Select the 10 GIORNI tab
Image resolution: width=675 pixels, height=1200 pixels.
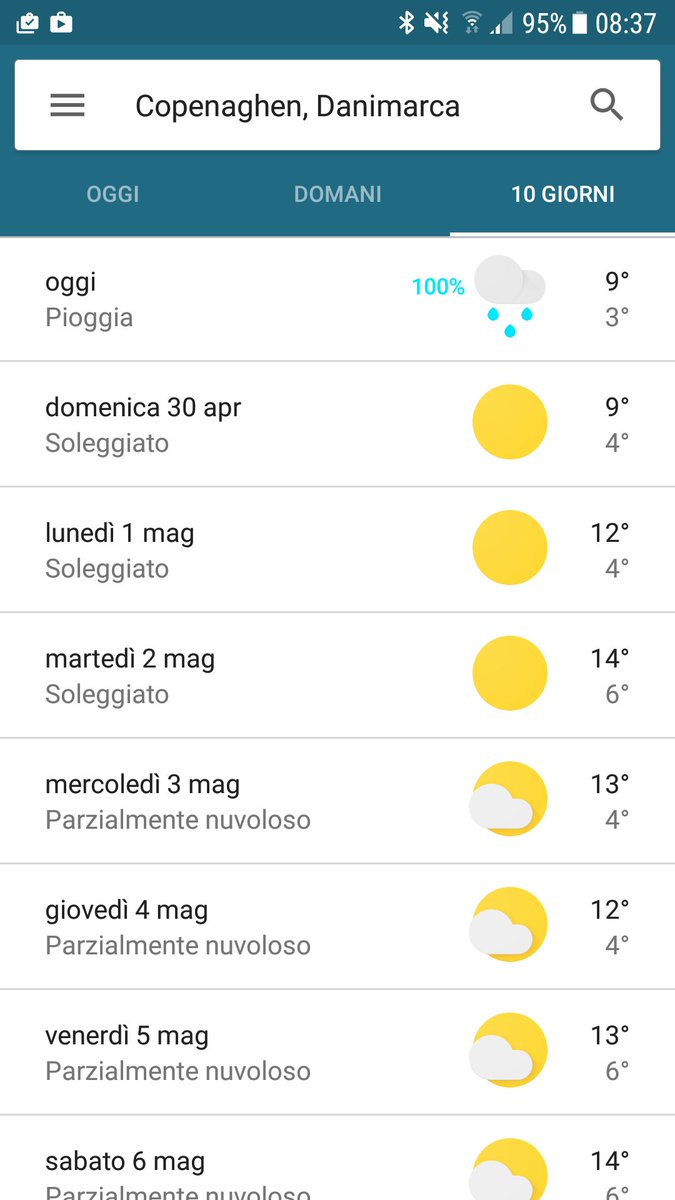563,194
